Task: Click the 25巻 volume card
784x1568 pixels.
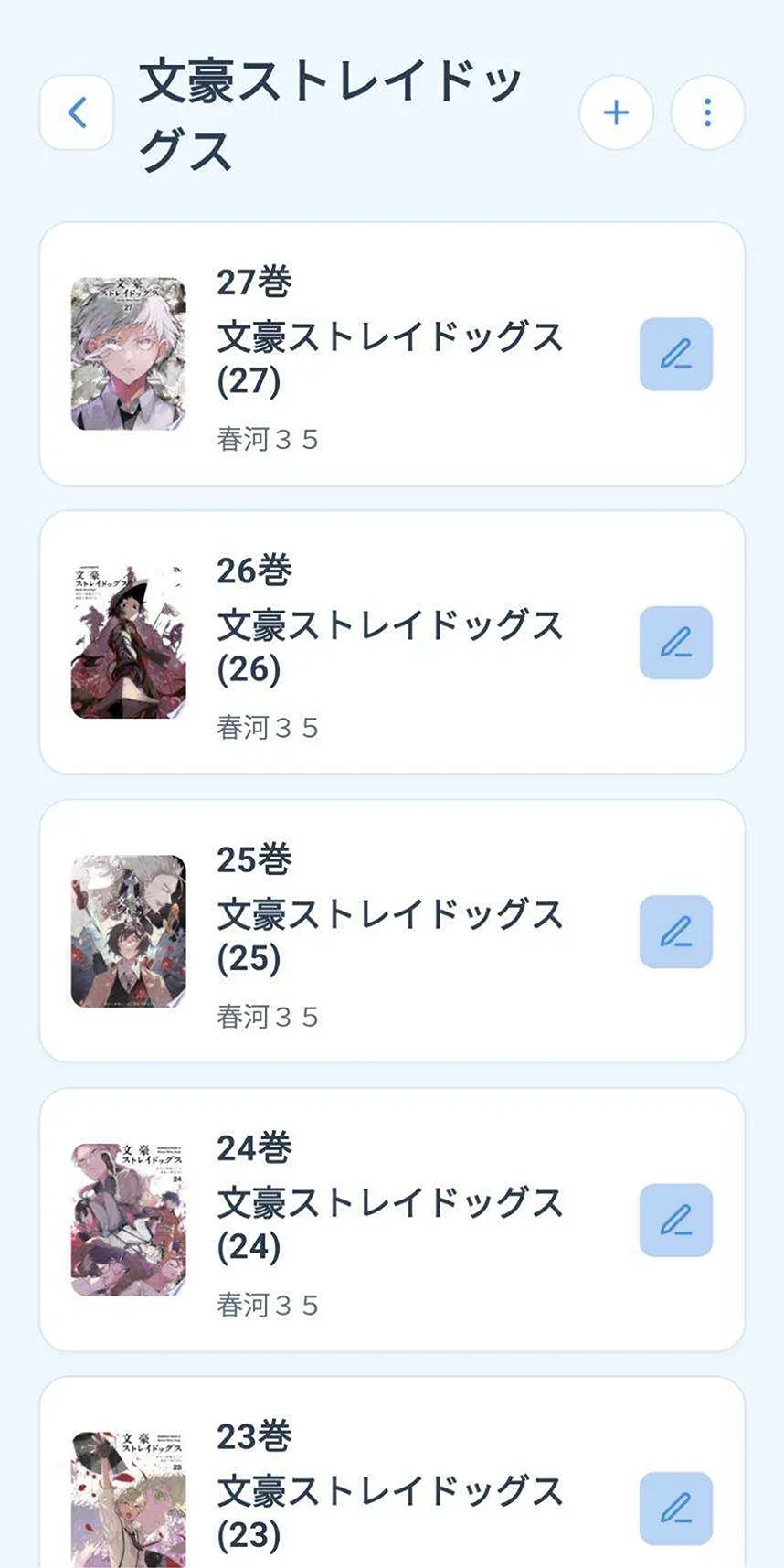Action: 392,928
